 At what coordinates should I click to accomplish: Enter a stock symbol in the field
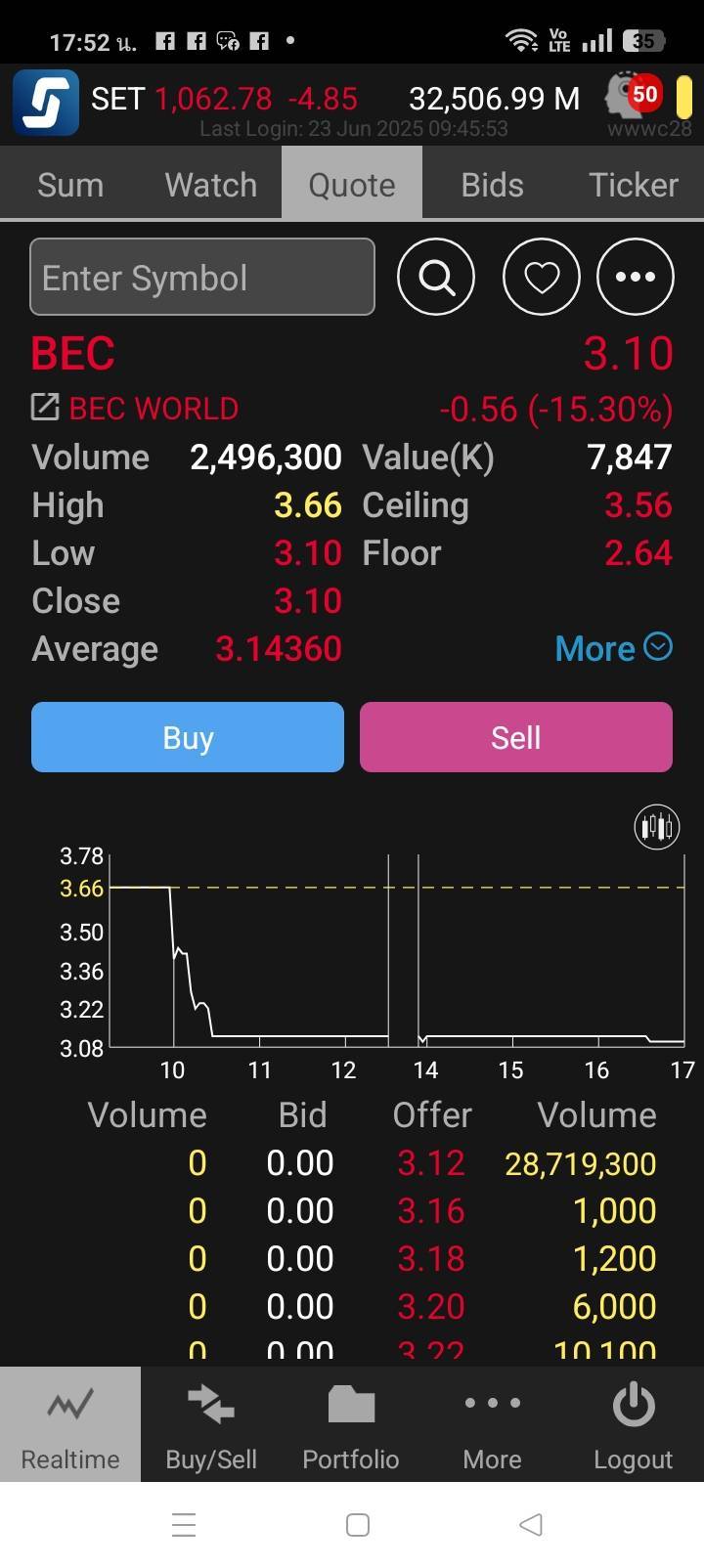click(x=202, y=278)
